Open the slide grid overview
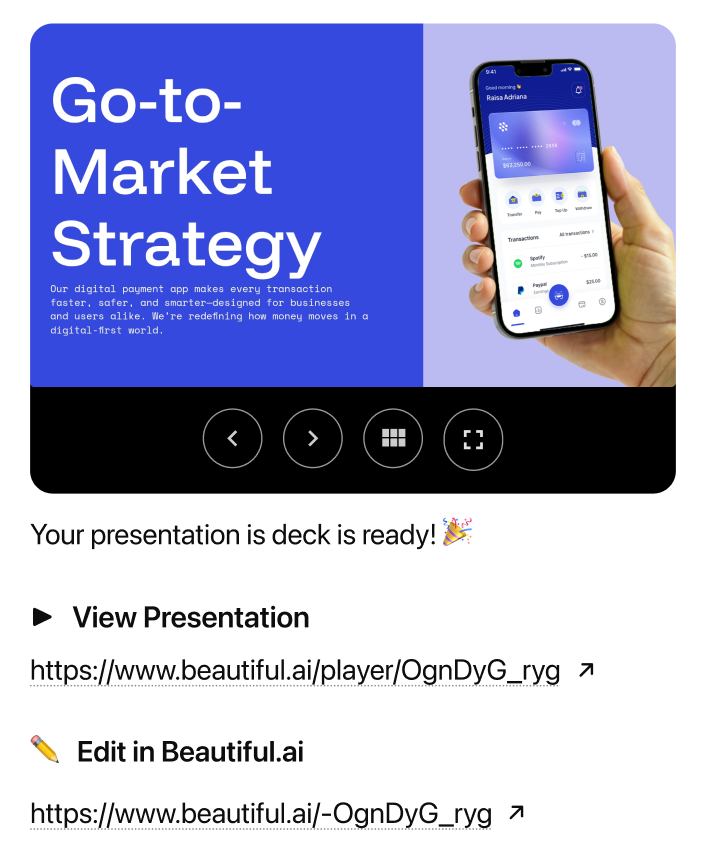The width and height of the screenshot is (706, 860). pyautogui.click(x=393, y=438)
